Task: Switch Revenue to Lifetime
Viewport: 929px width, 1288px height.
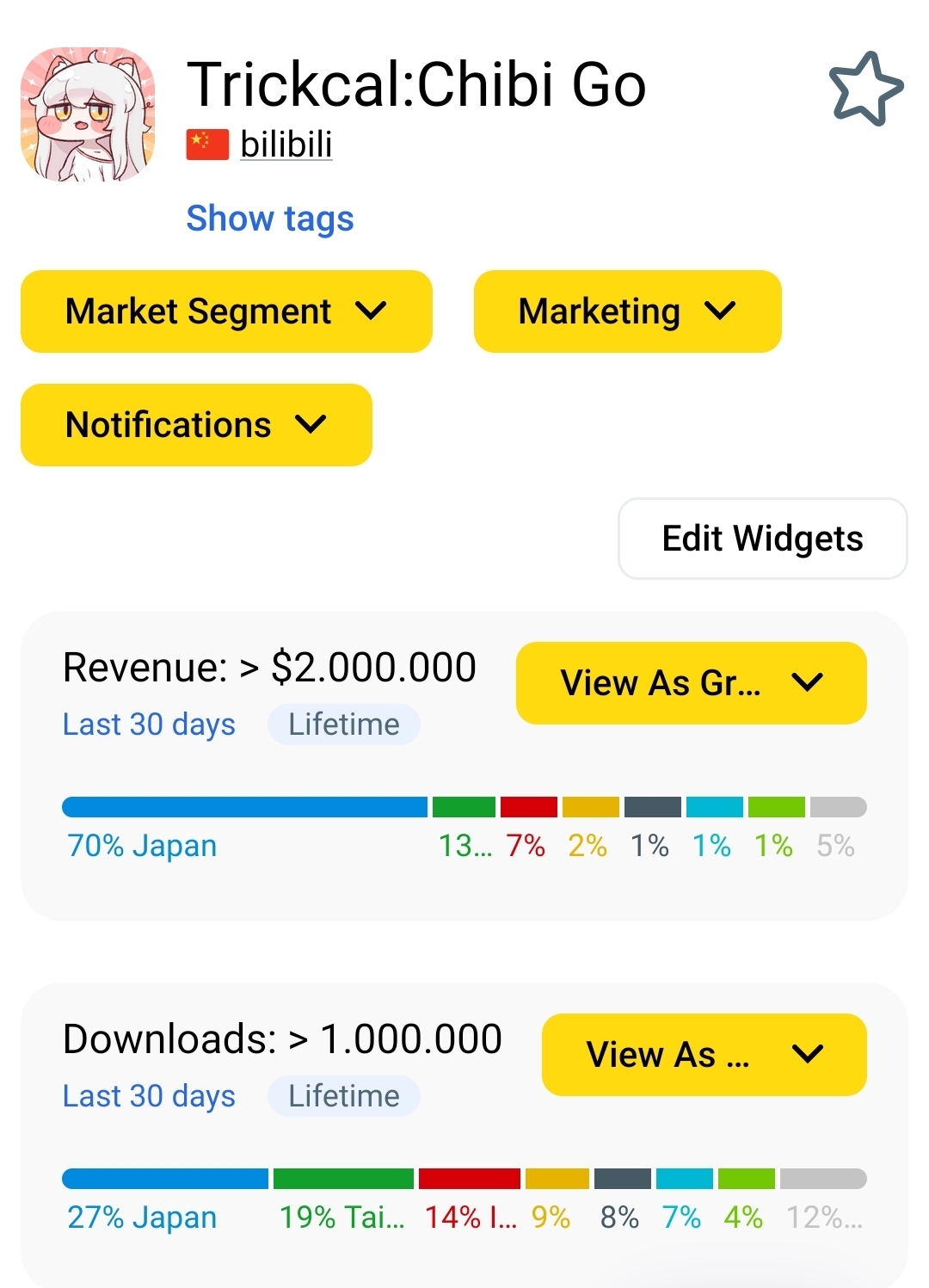Action: click(x=343, y=724)
